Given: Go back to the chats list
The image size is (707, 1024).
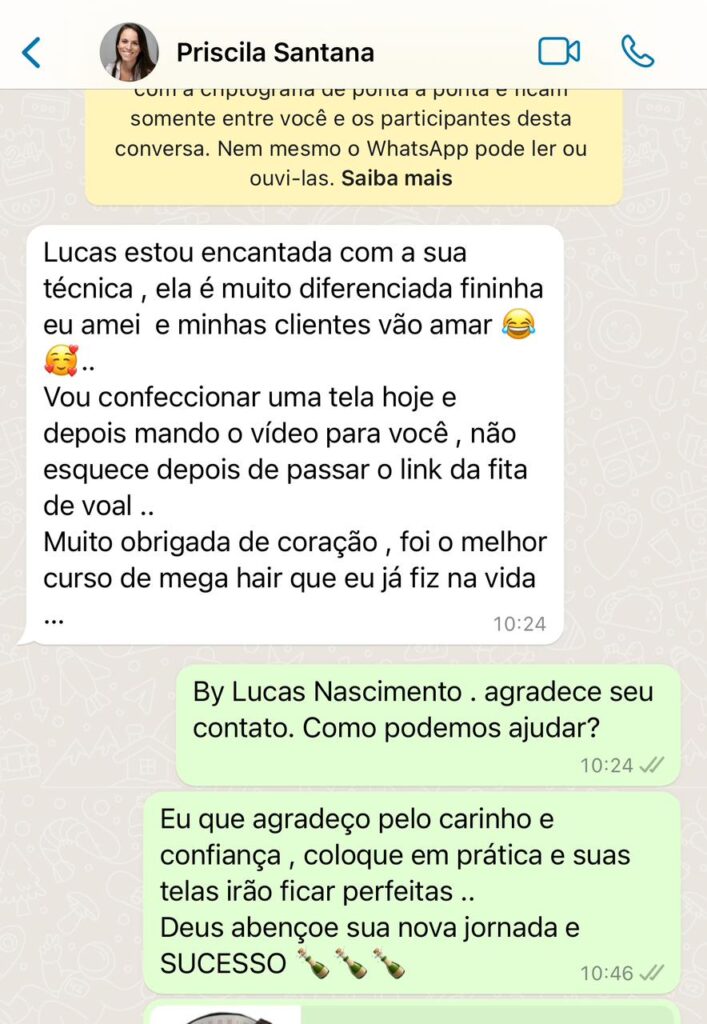Looking at the screenshot, I should (x=32, y=52).
